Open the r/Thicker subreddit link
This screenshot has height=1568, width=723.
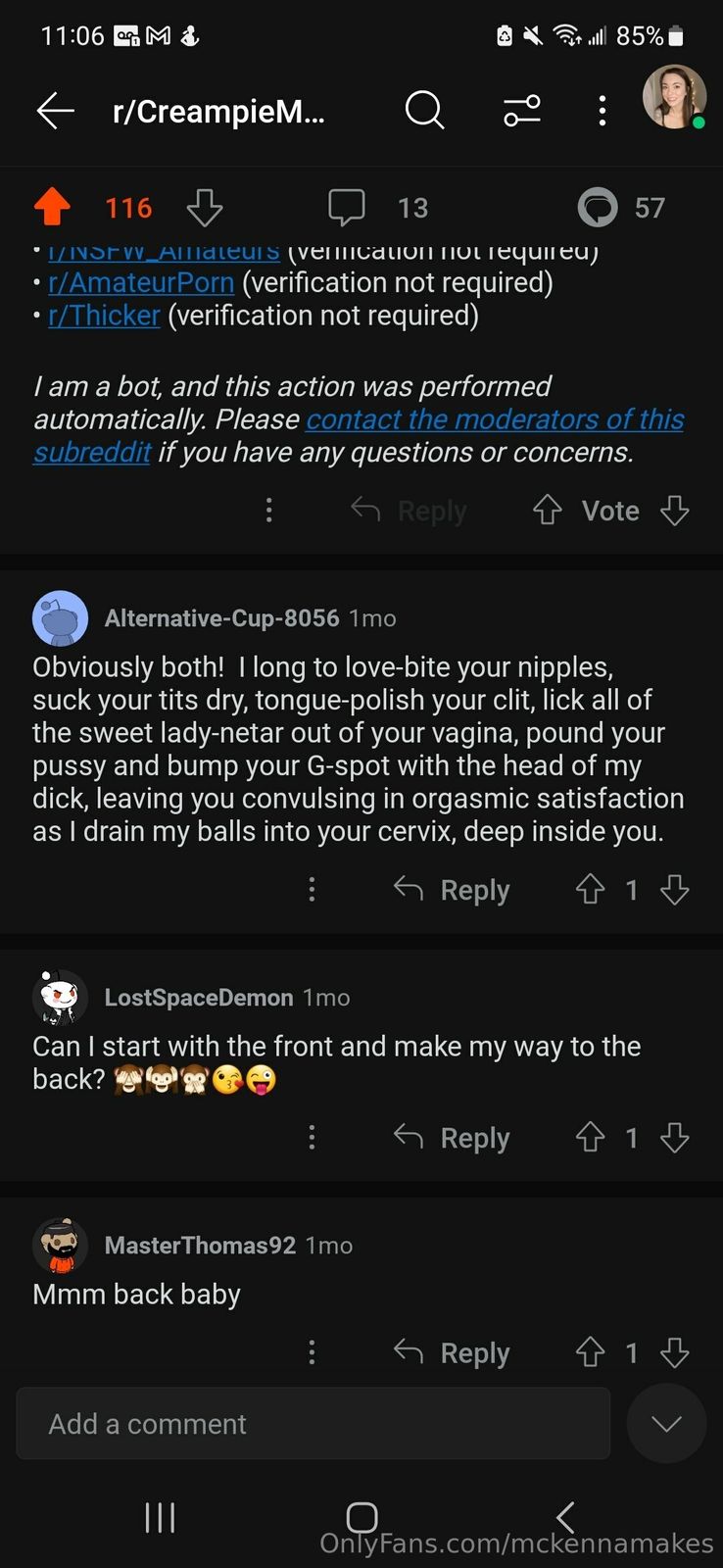point(104,316)
